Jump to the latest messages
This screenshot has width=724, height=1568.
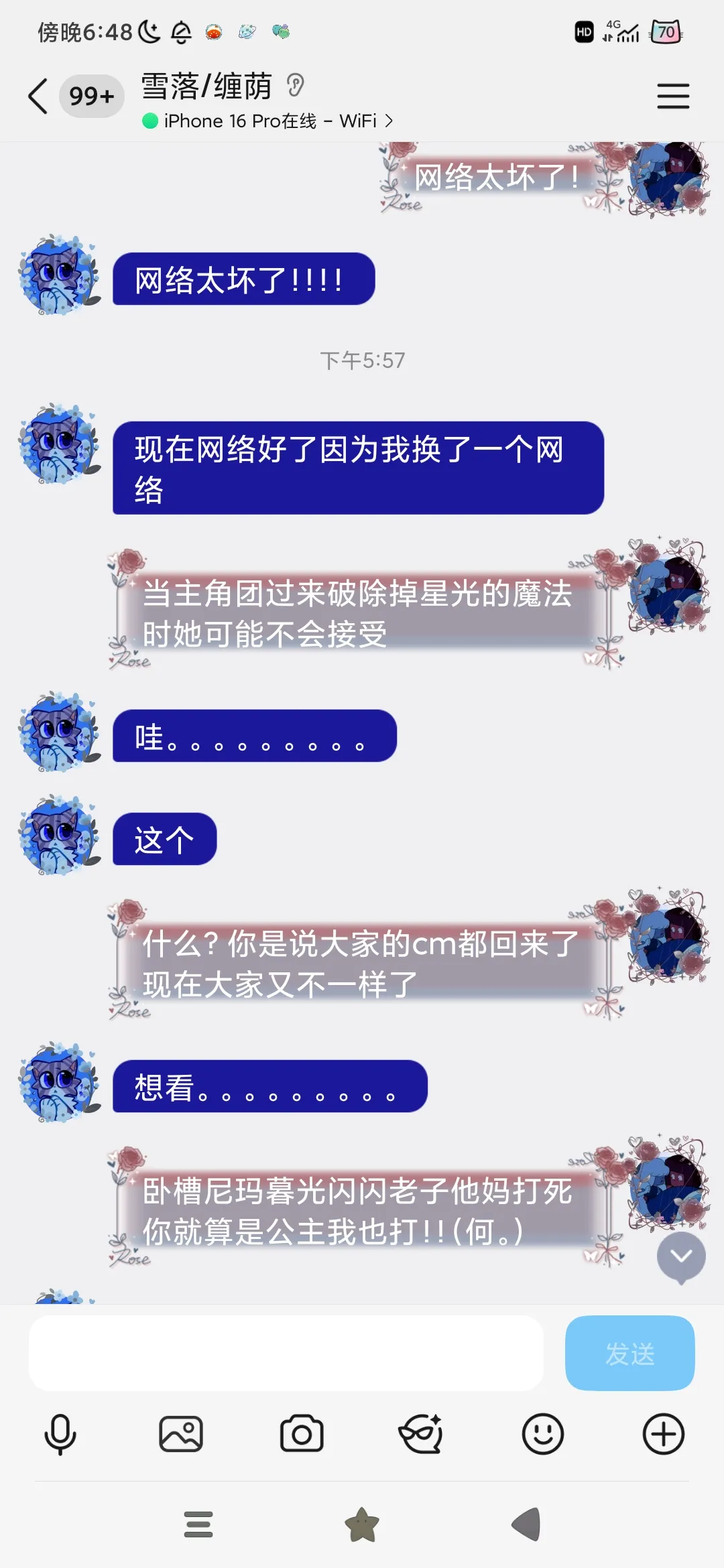681,1256
